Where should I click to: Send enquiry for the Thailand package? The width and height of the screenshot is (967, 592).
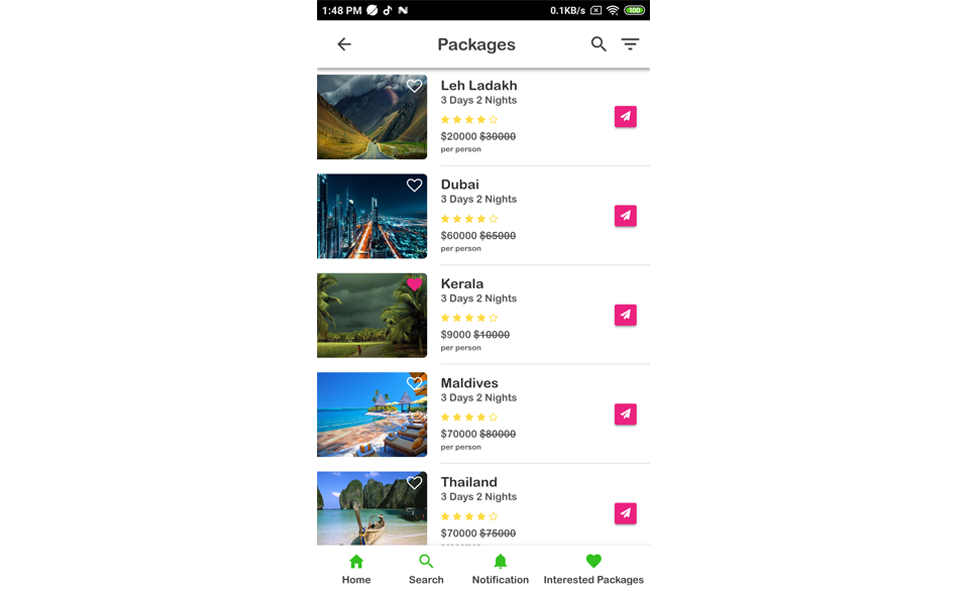[625, 513]
